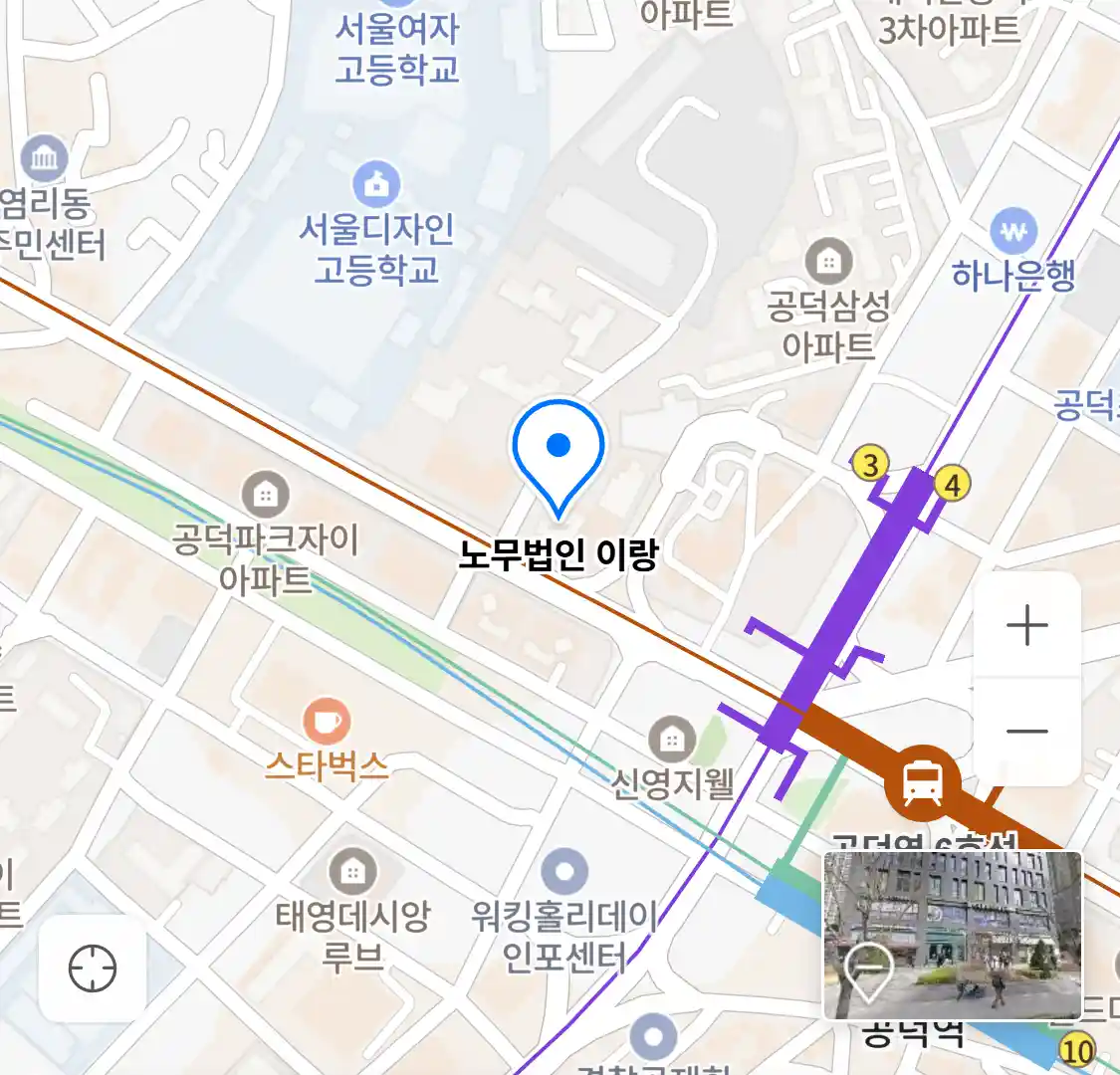Tap subway exit 3 marker
The height and width of the screenshot is (1075, 1120).
[x=871, y=464]
